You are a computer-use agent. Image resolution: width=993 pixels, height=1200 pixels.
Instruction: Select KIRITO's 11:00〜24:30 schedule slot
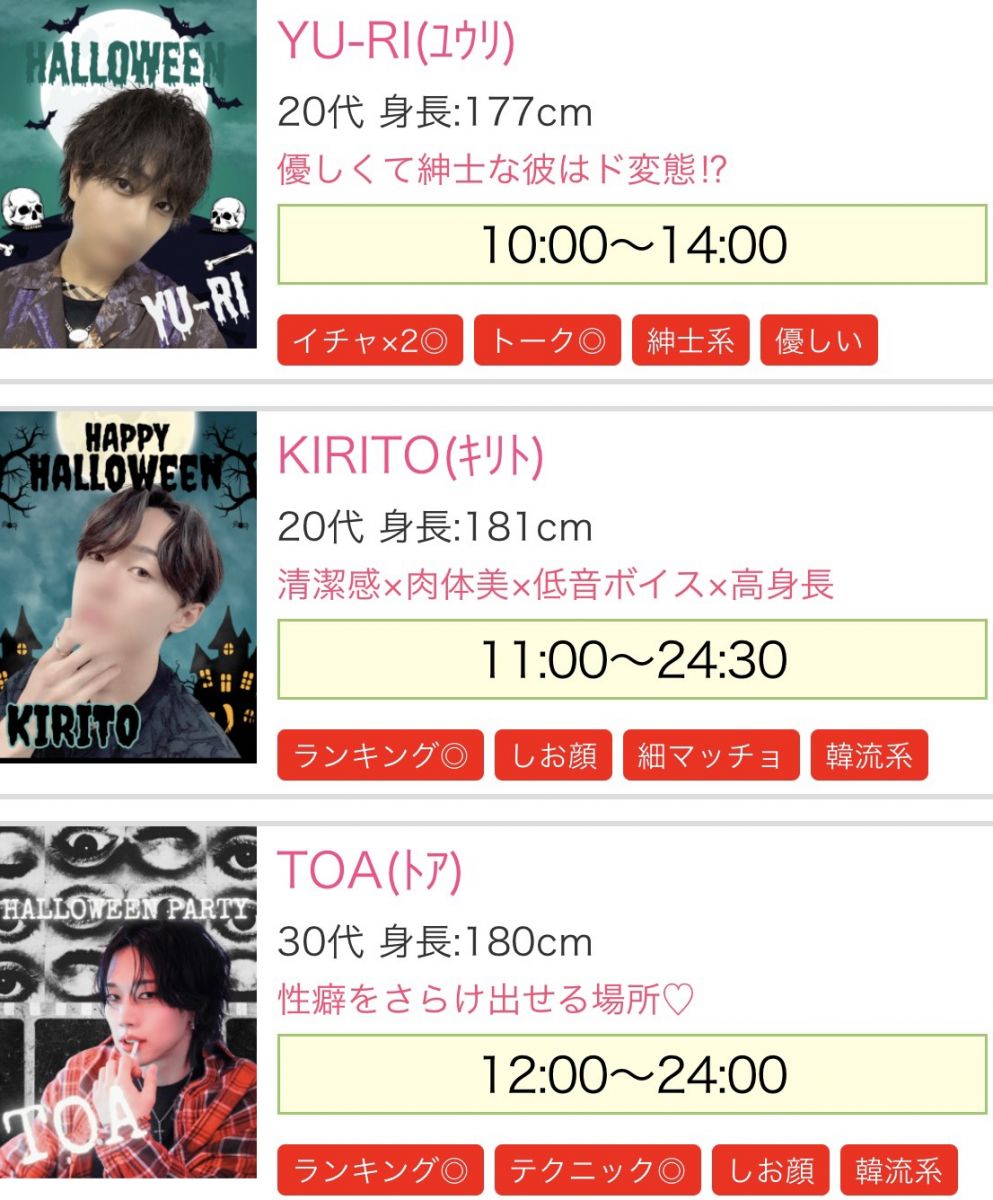coord(632,660)
